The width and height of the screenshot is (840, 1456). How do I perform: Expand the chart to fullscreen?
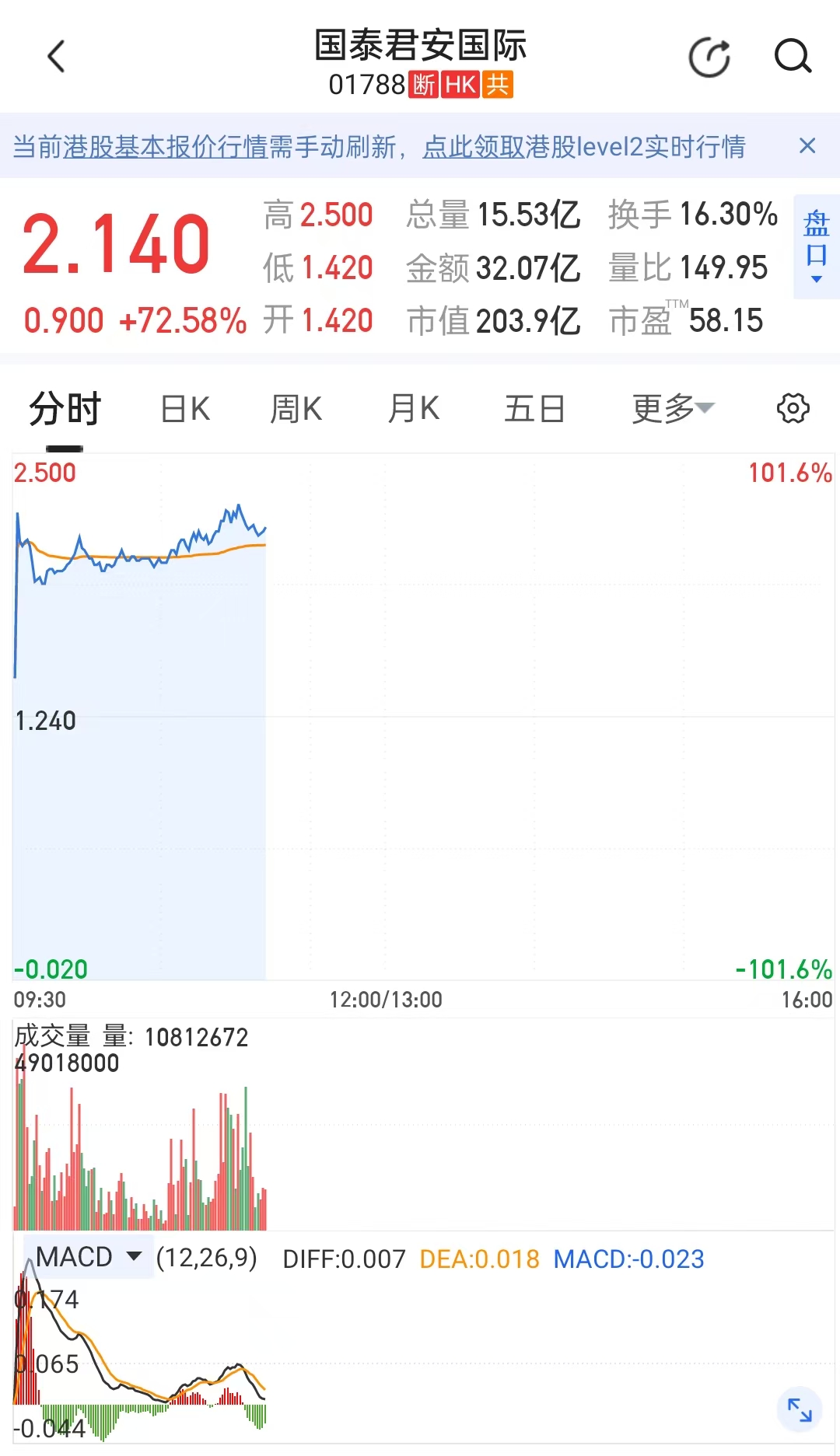800,1409
